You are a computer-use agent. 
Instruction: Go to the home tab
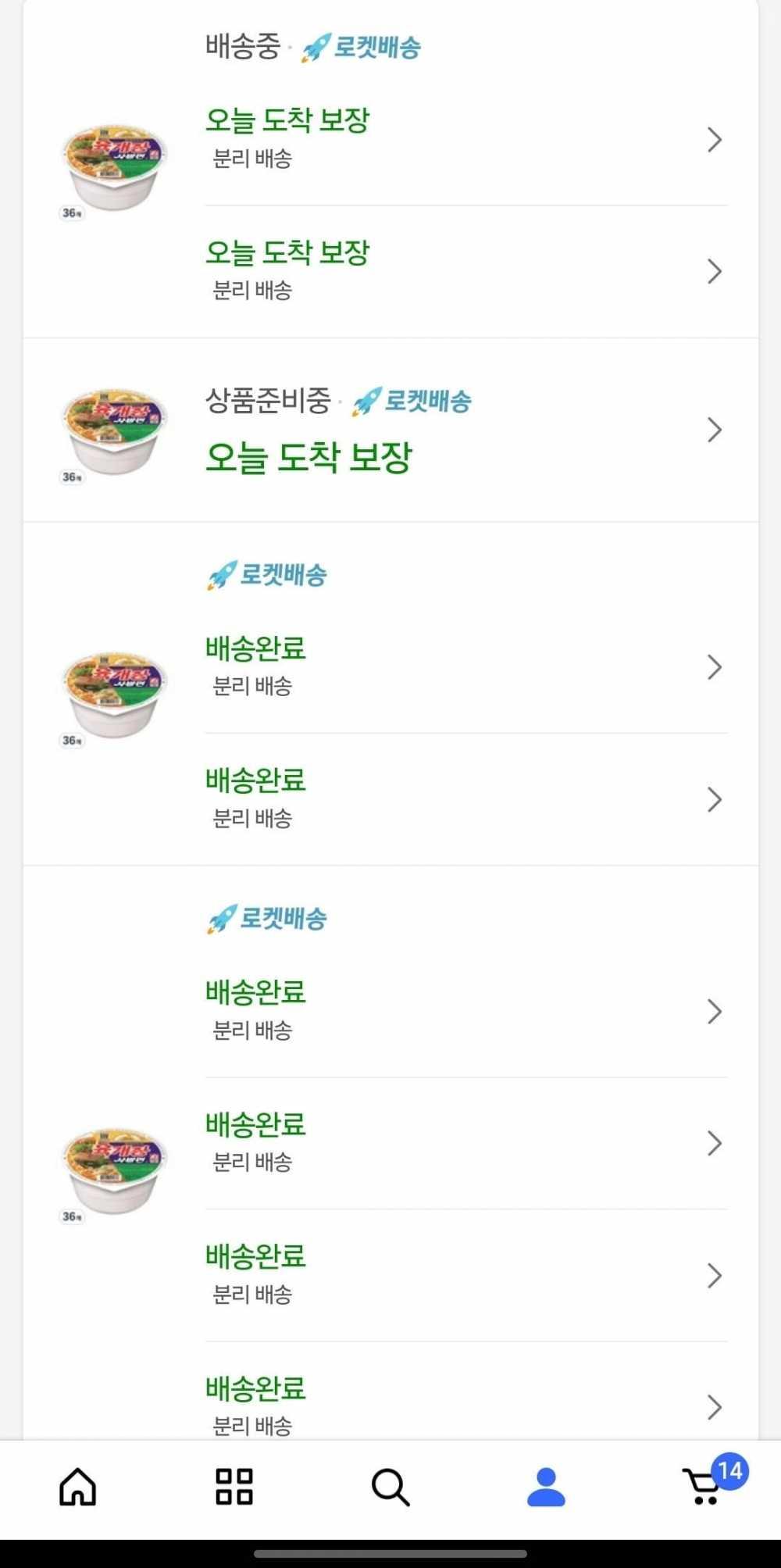[78, 1487]
